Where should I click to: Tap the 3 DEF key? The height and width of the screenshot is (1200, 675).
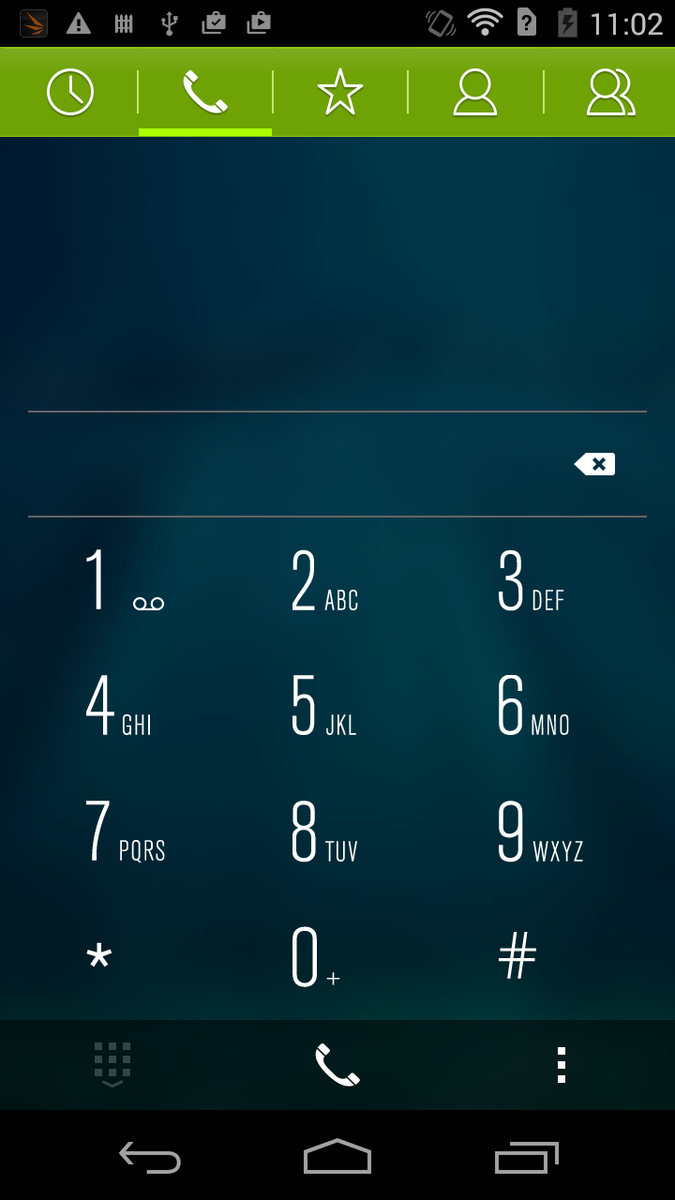[x=531, y=581]
